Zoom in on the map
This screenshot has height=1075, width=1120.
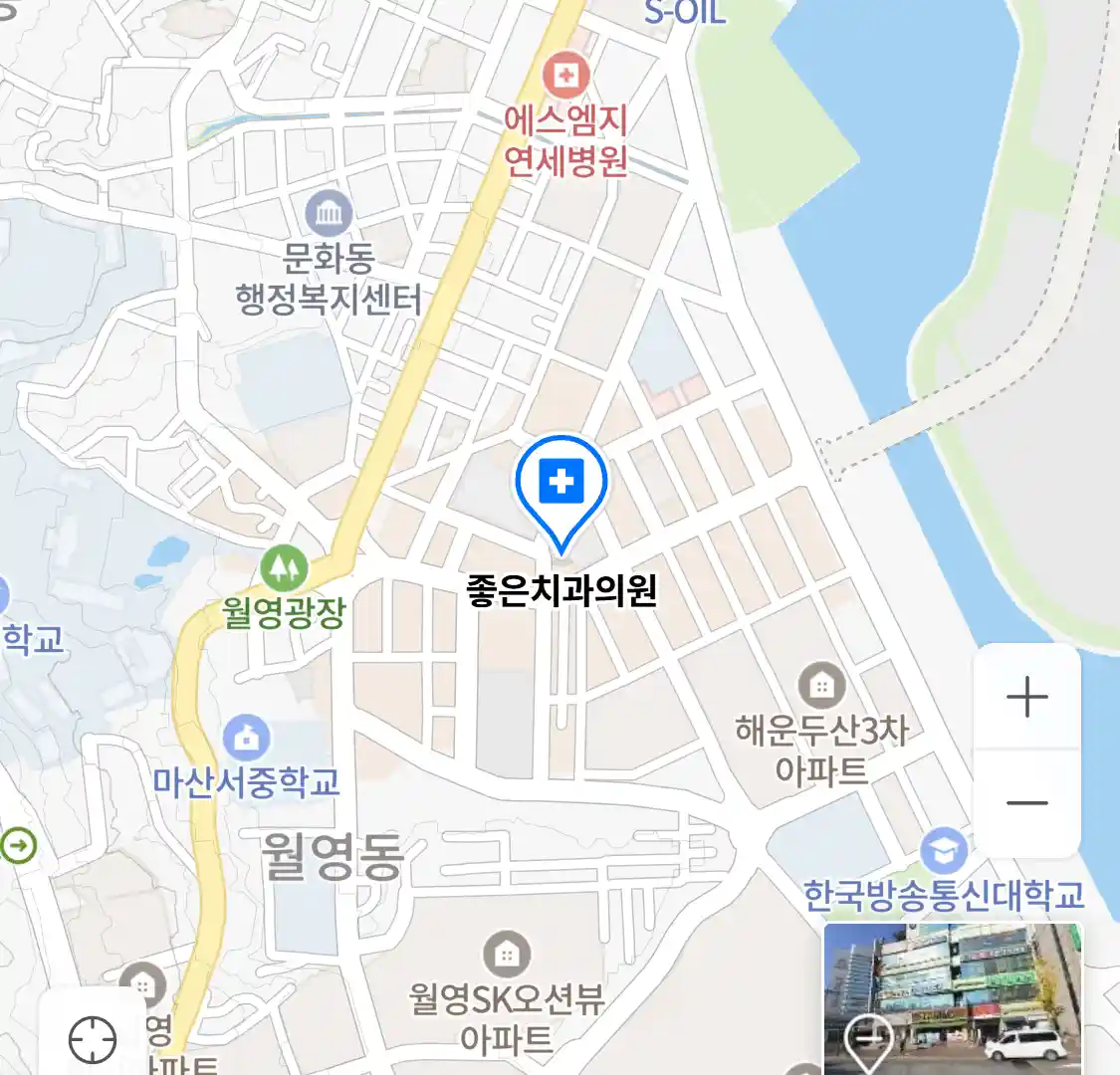1026,697
